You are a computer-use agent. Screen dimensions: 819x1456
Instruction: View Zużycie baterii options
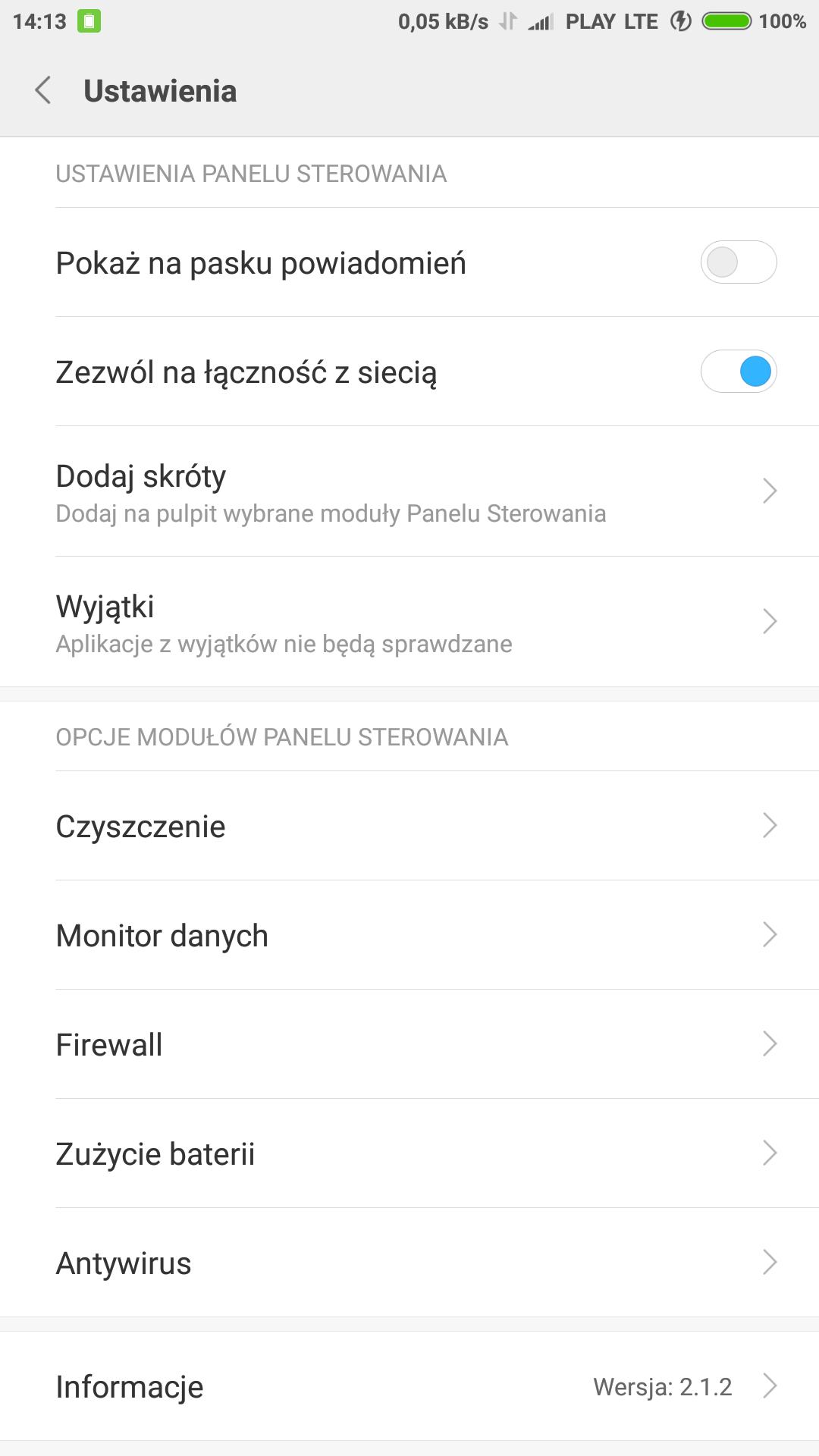tap(409, 1153)
